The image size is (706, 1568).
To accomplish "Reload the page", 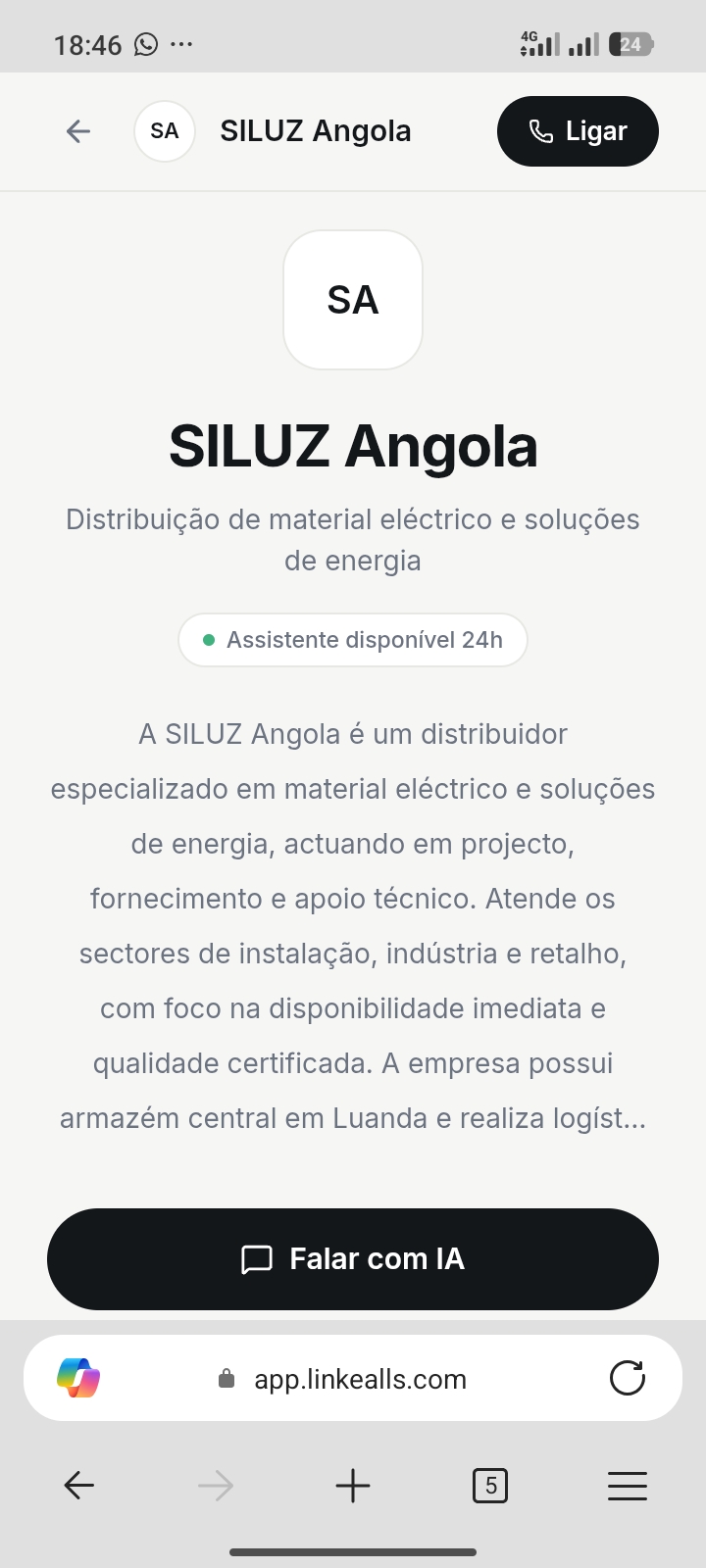I will (628, 1378).
